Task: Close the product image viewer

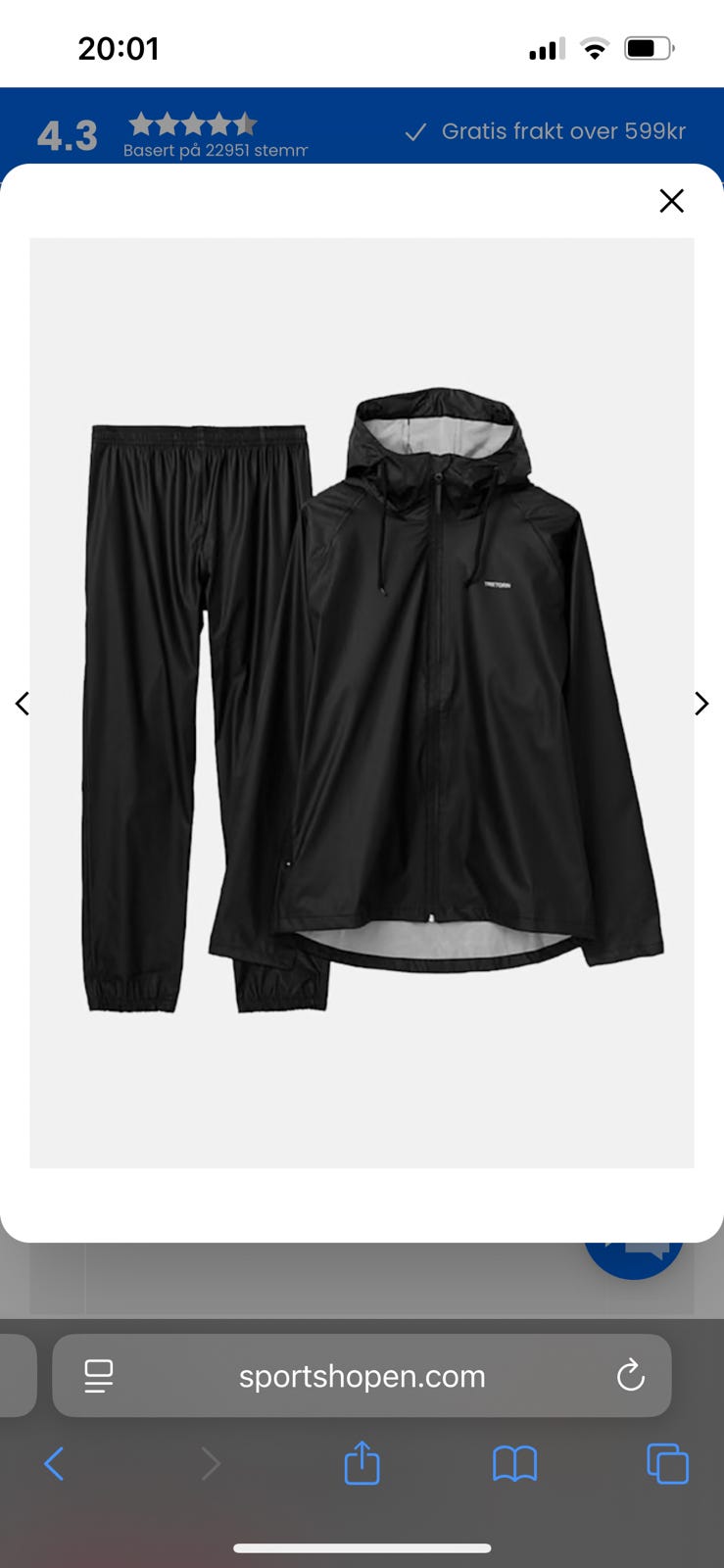Action: point(671,201)
